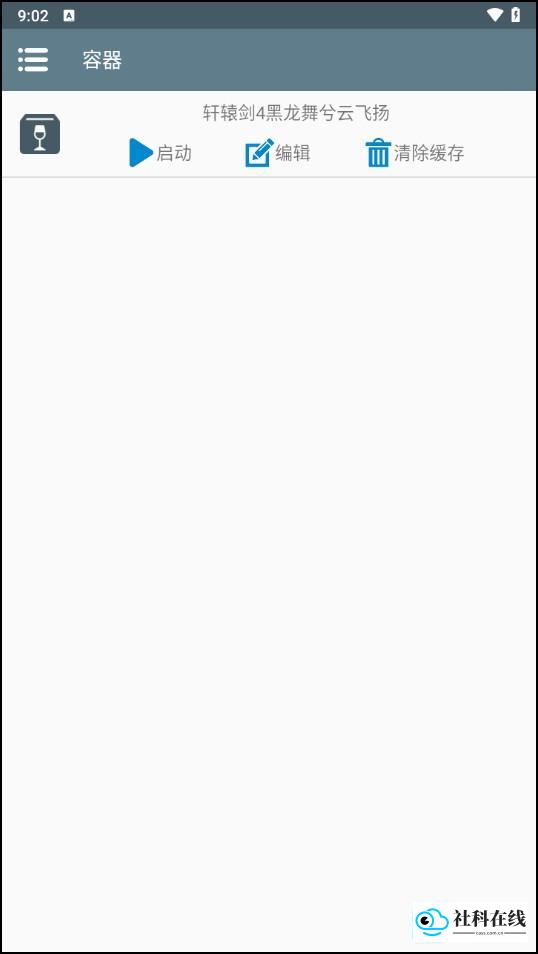Start the 轩辕剑4 container via 启动

161,153
